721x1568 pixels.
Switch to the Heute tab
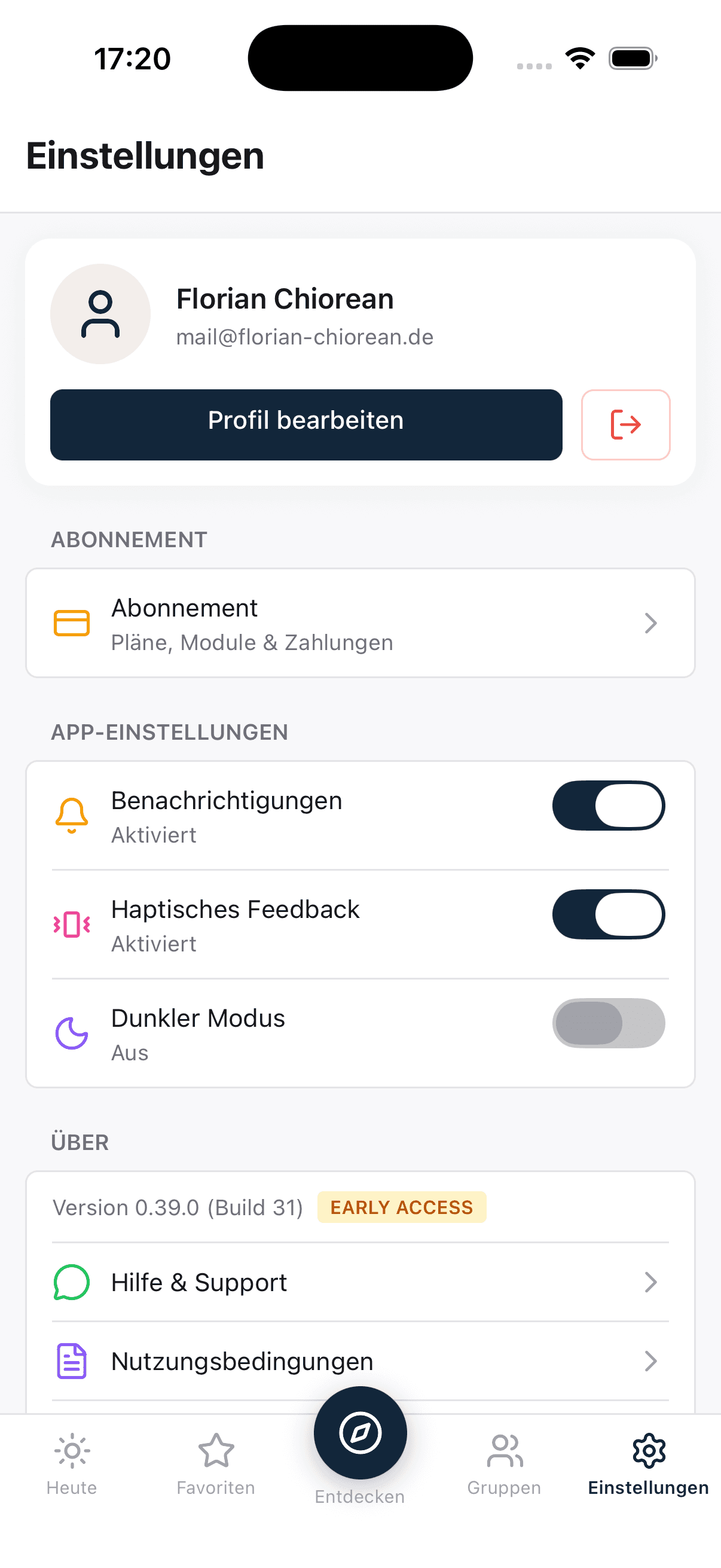(x=72, y=1464)
